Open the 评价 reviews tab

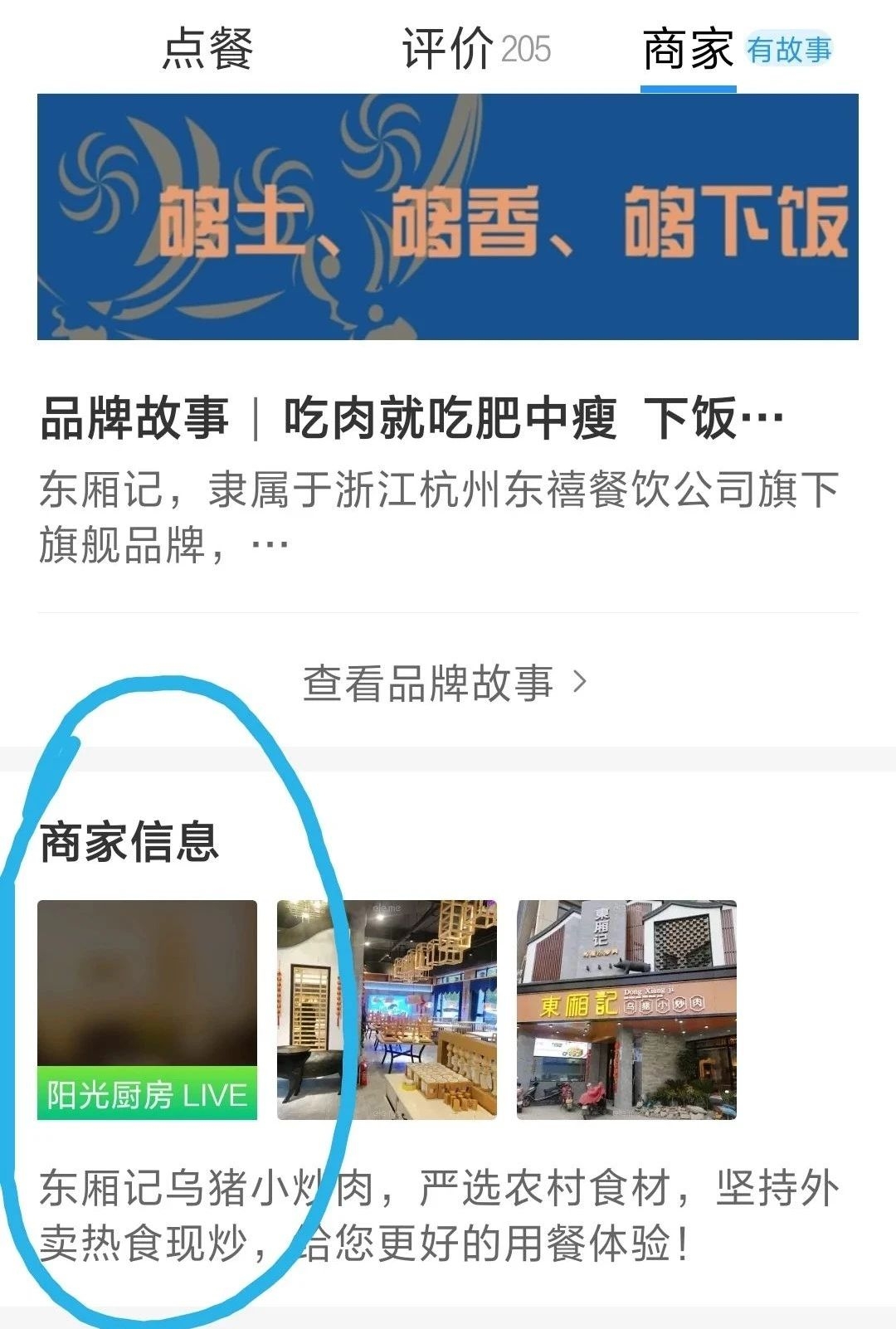475,50
